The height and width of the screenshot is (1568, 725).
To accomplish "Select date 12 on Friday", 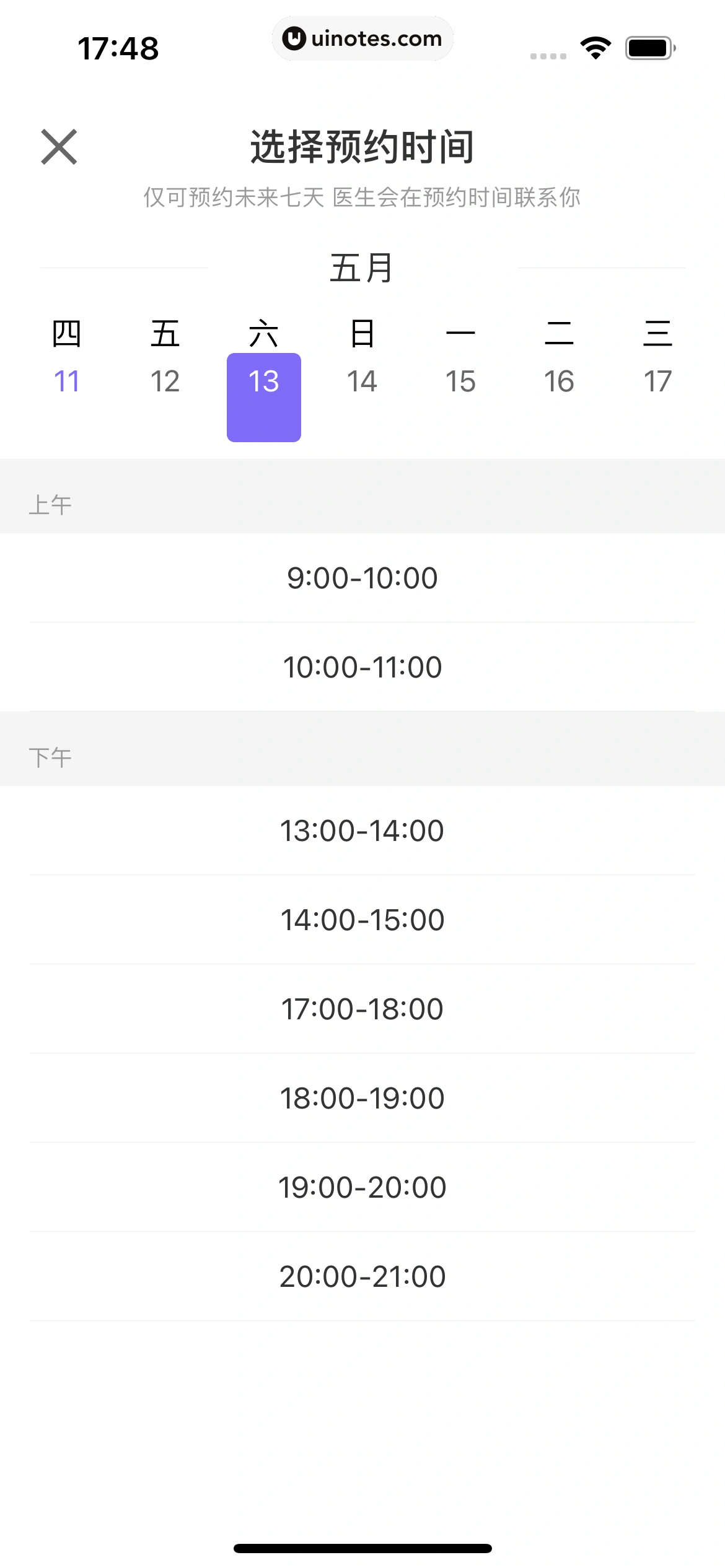I will click(165, 381).
